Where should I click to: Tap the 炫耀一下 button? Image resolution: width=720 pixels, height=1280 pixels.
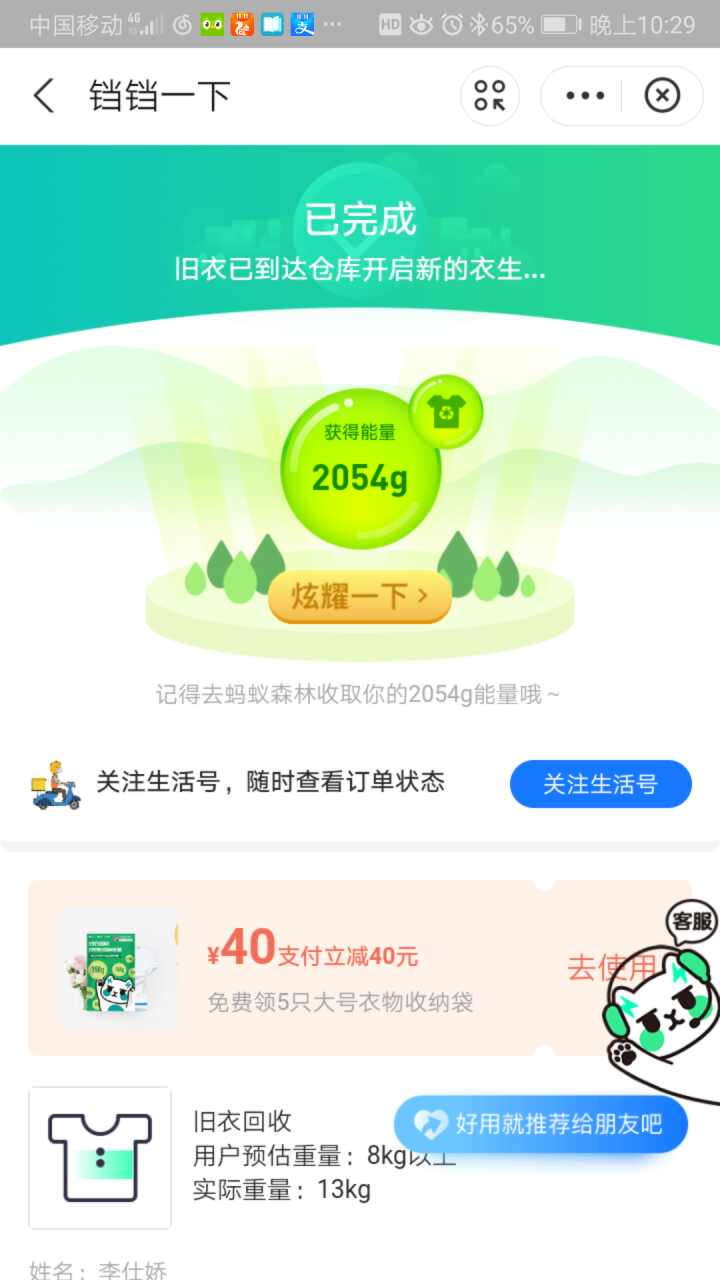click(359, 597)
